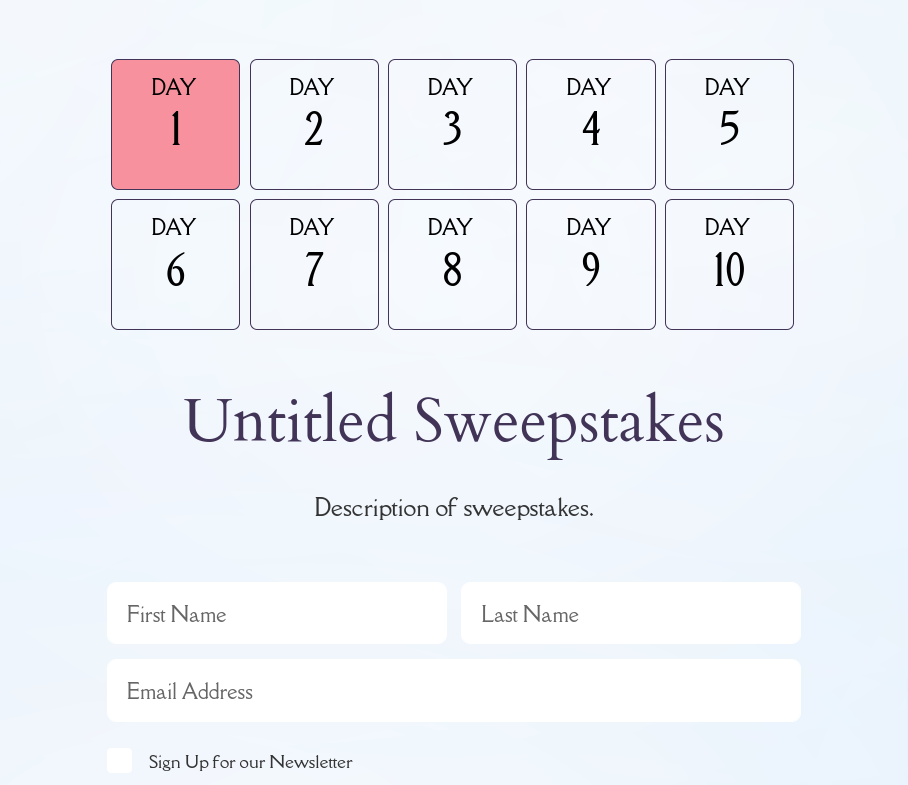Tap the Email Address field
This screenshot has height=785, width=908.
(453, 690)
